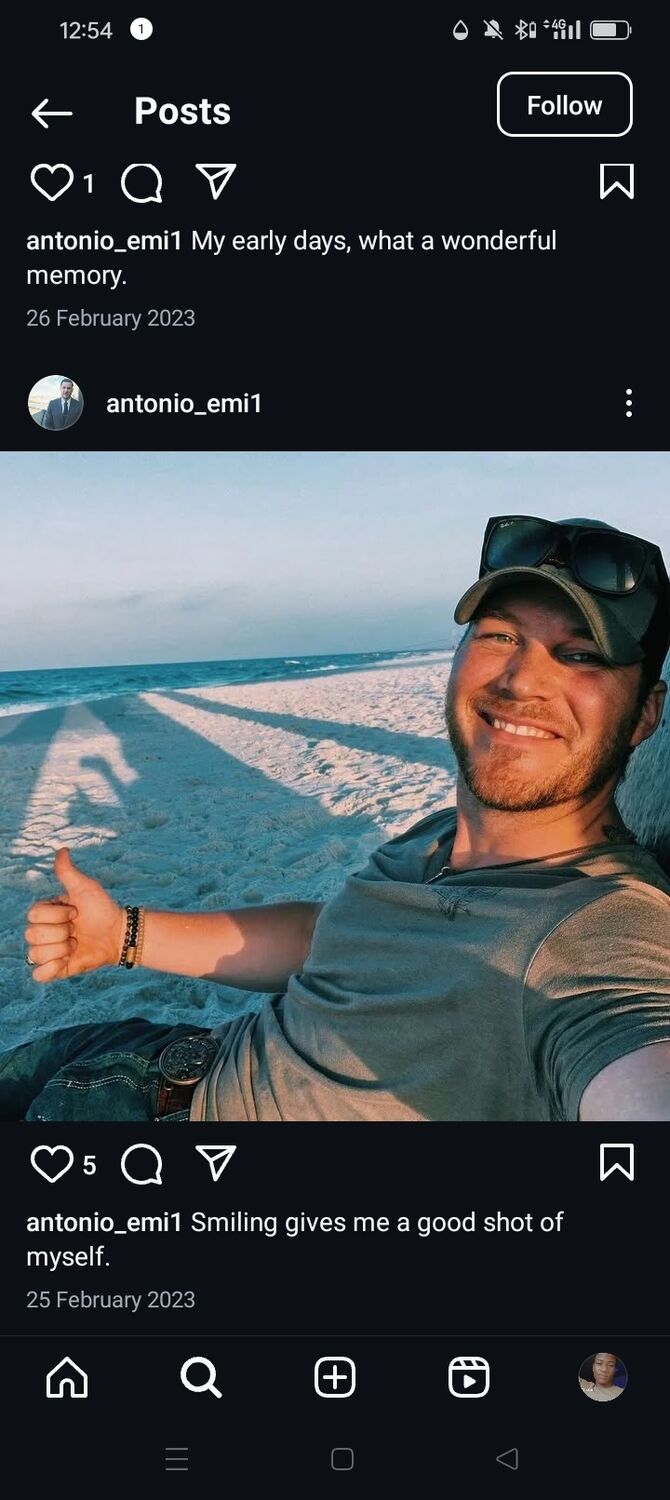Like the Smiling gives me post
This screenshot has height=1500, width=670.
click(x=52, y=1164)
